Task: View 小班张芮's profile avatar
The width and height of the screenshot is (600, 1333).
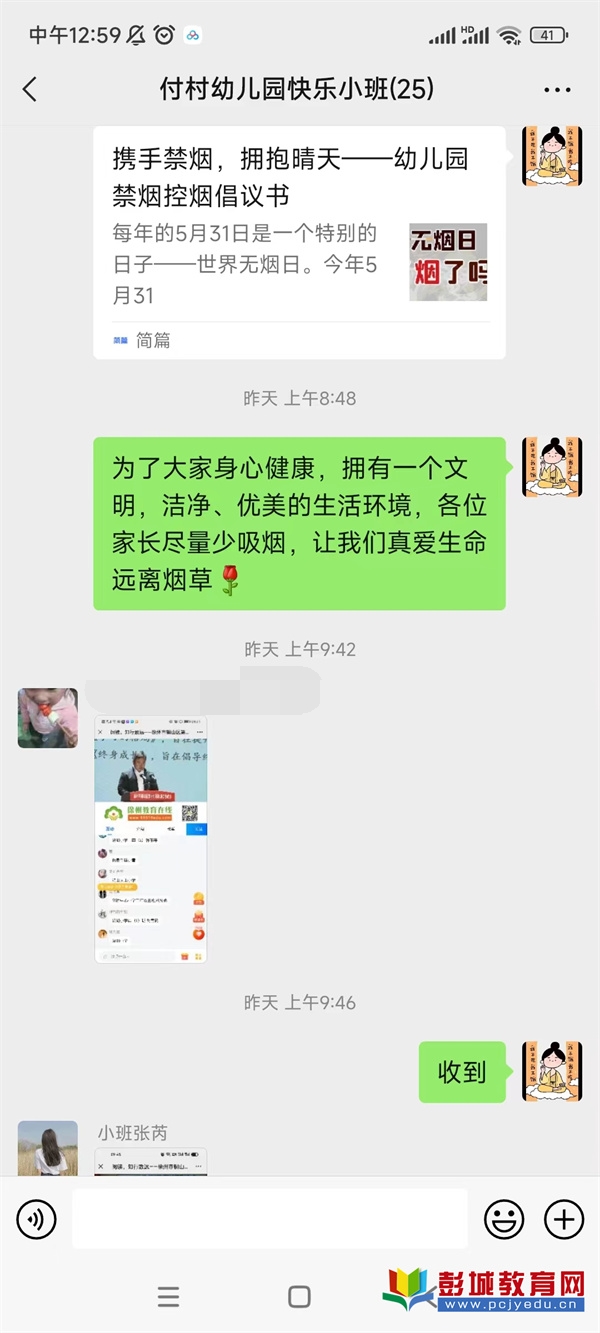Action: [47, 1147]
